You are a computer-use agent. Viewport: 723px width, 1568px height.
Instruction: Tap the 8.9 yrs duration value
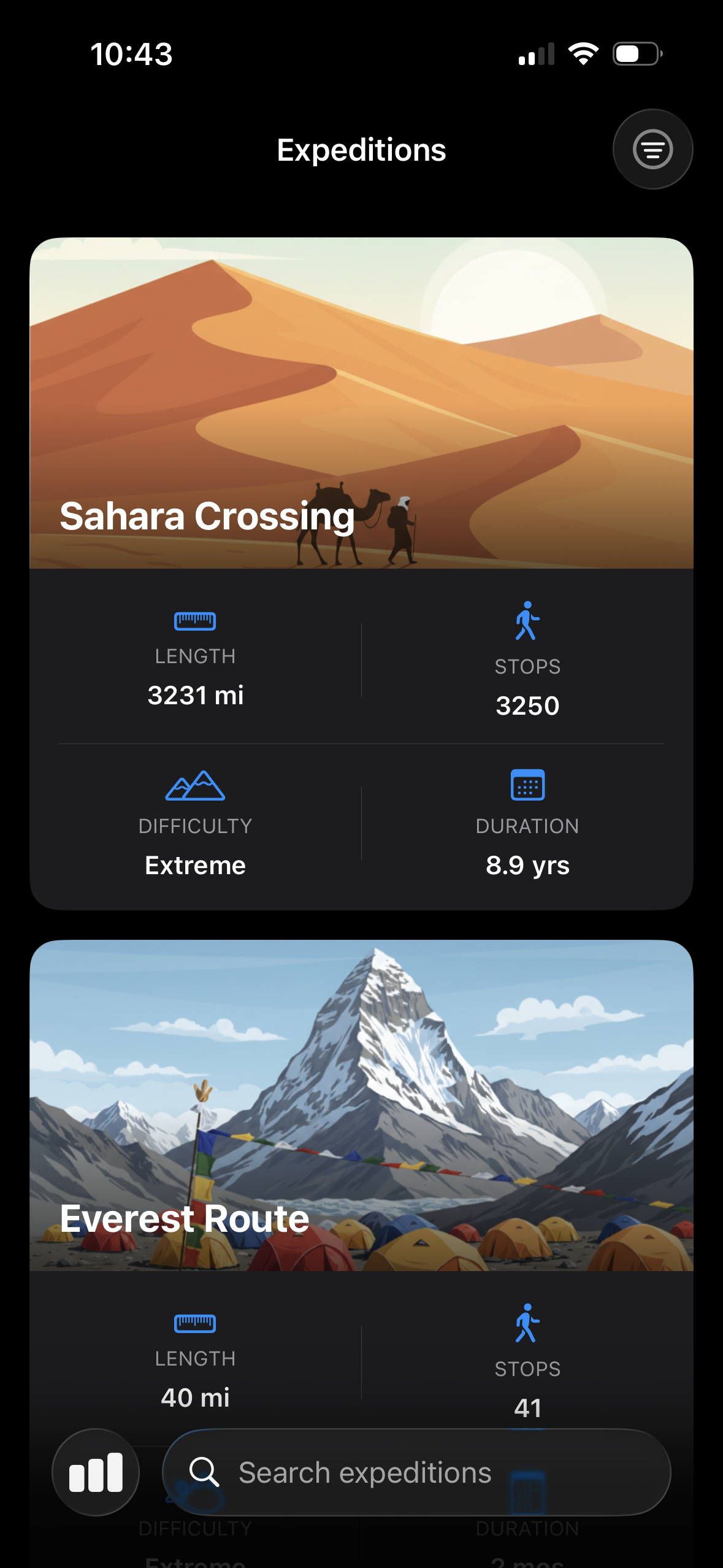coord(527,865)
